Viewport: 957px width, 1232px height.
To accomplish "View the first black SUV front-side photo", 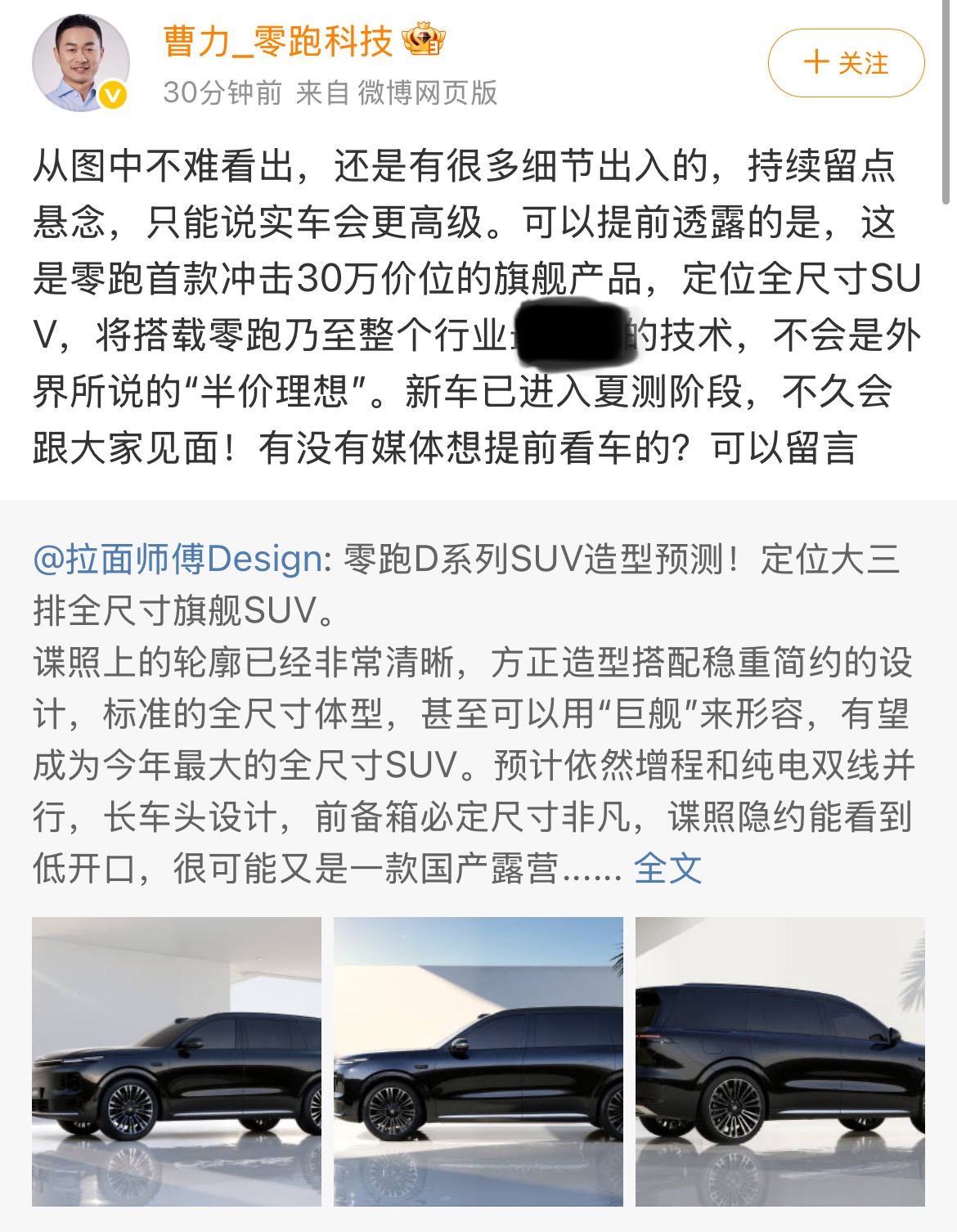I will 177,1061.
